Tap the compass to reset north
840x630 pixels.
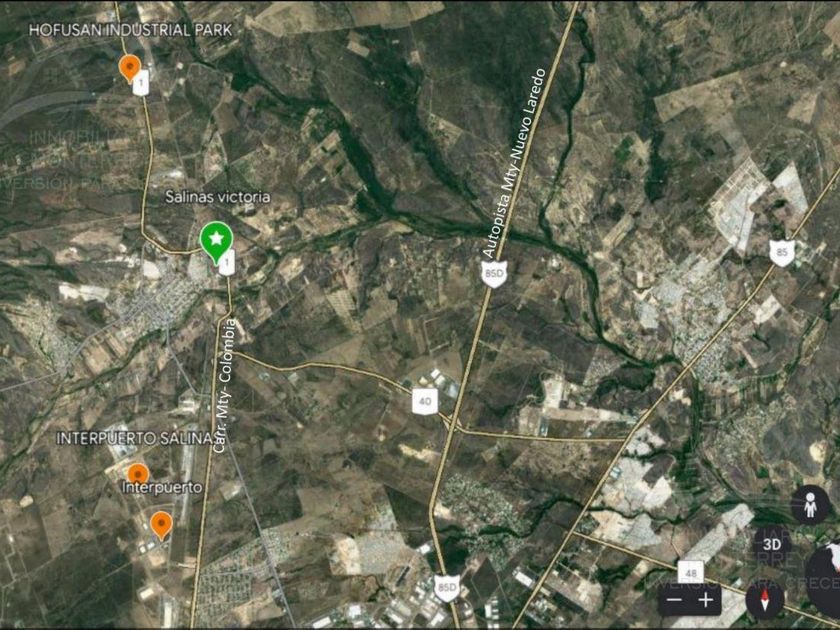pos(766,601)
